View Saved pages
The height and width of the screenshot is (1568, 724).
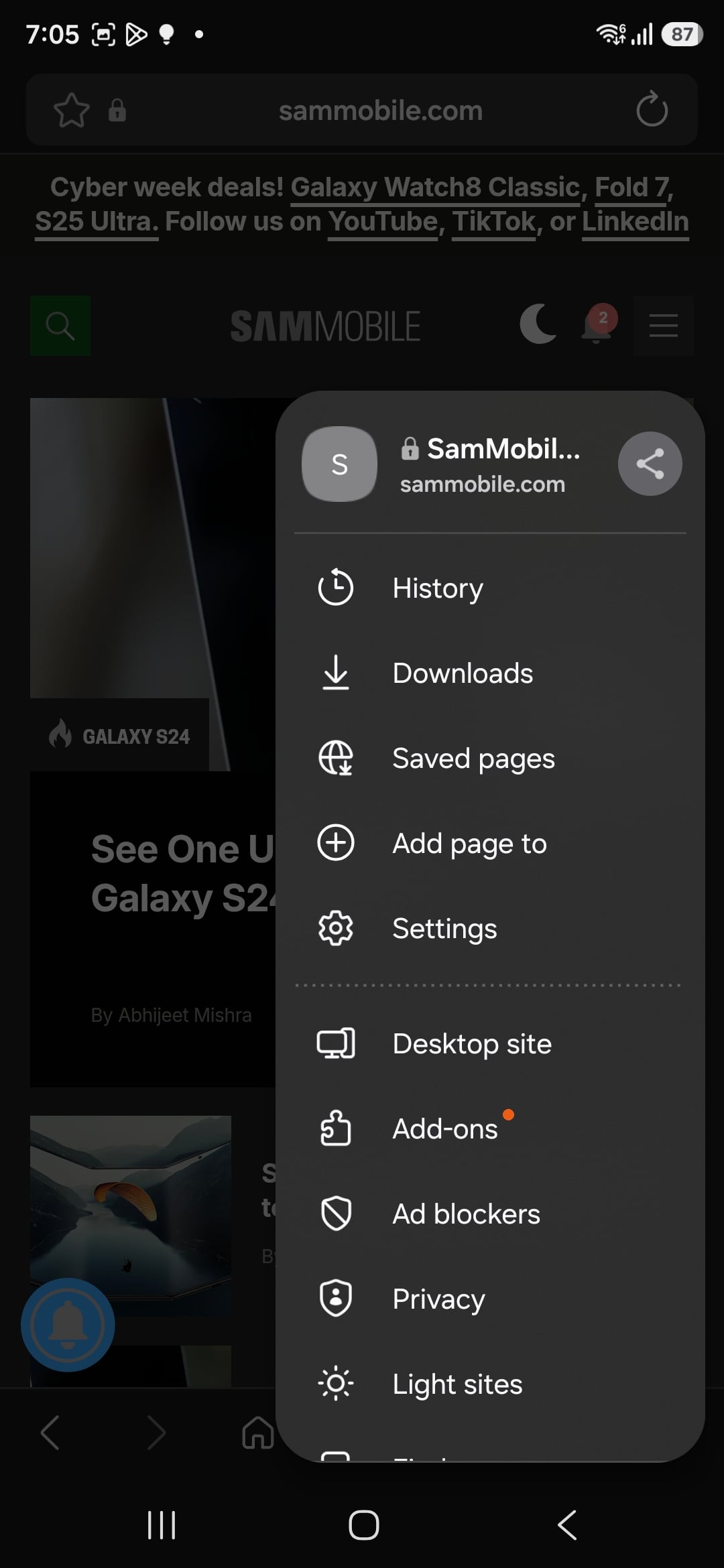tap(473, 759)
